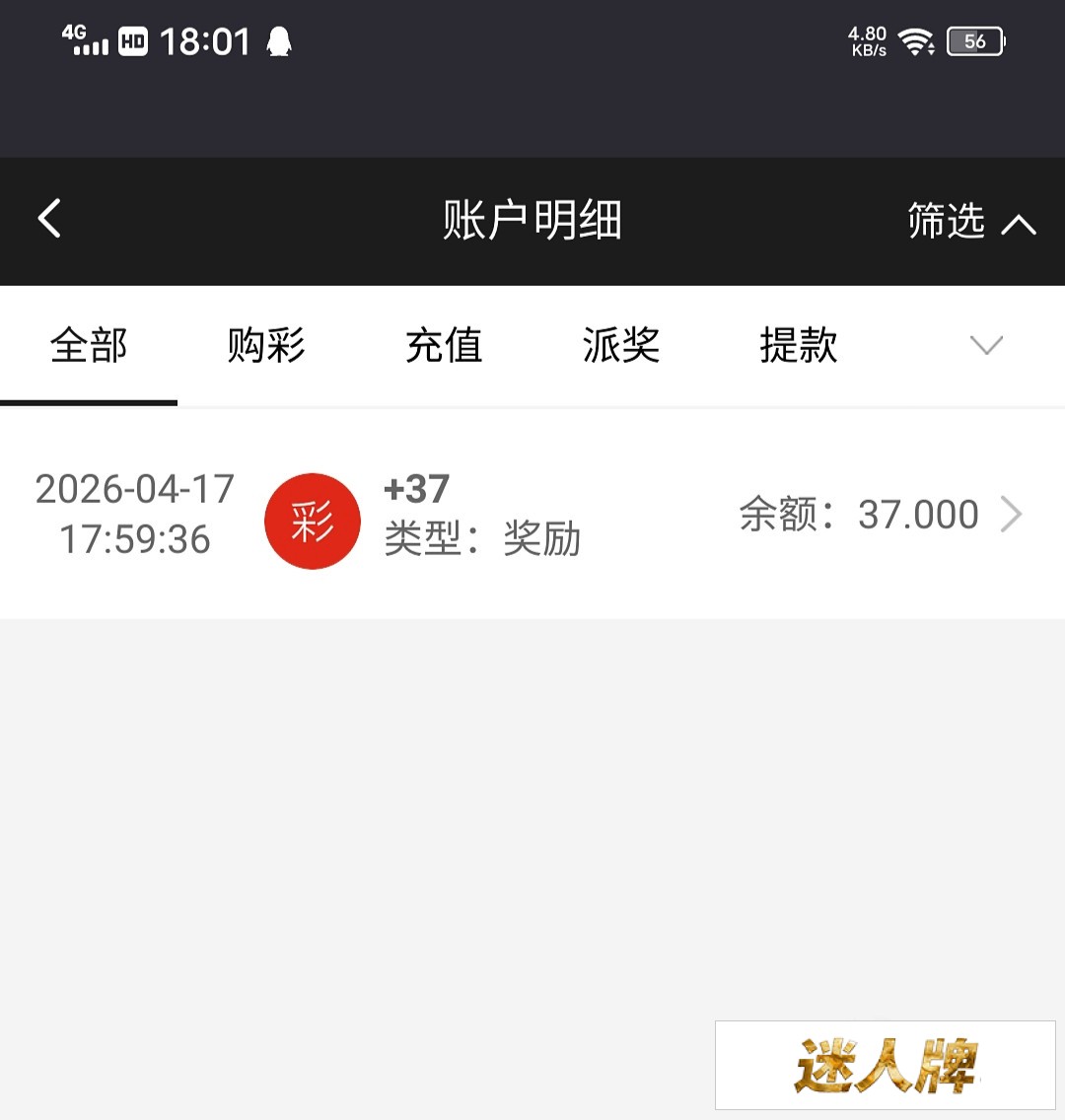View the 提款 tab

tap(799, 346)
